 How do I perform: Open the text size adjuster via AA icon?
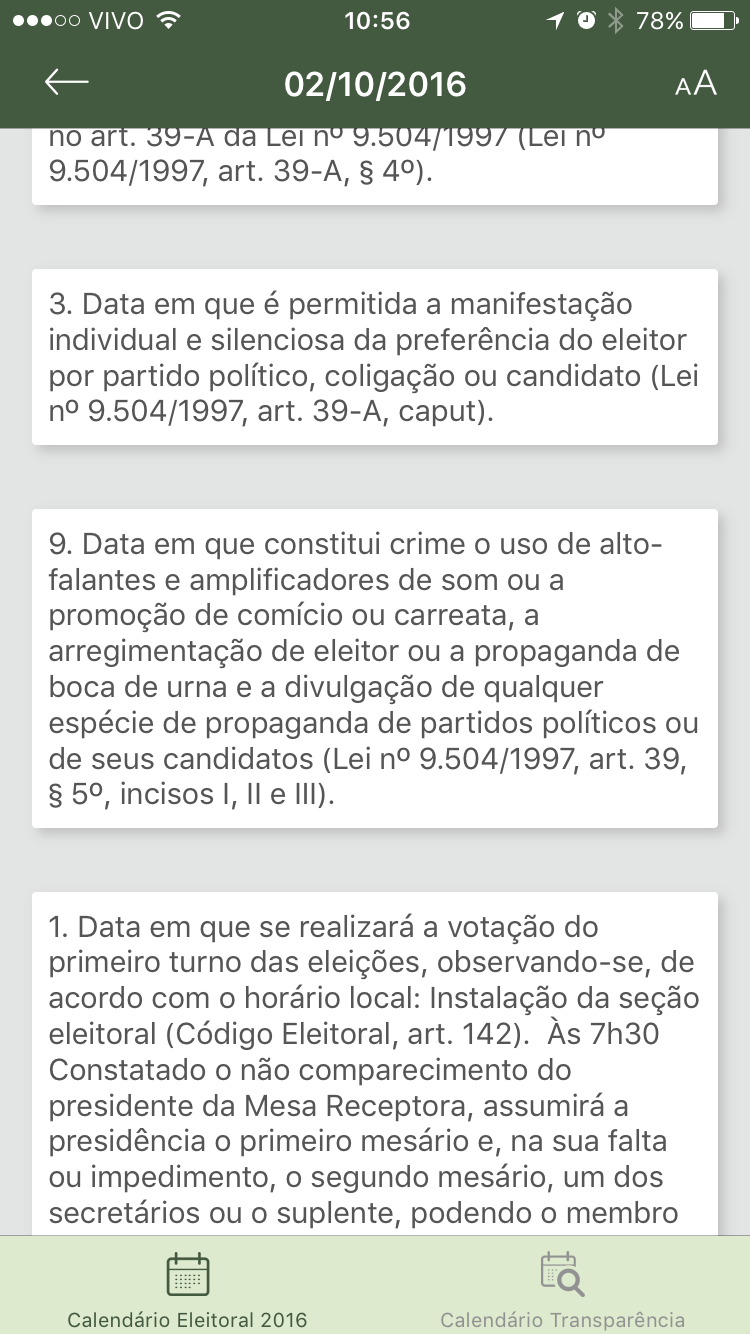(696, 84)
